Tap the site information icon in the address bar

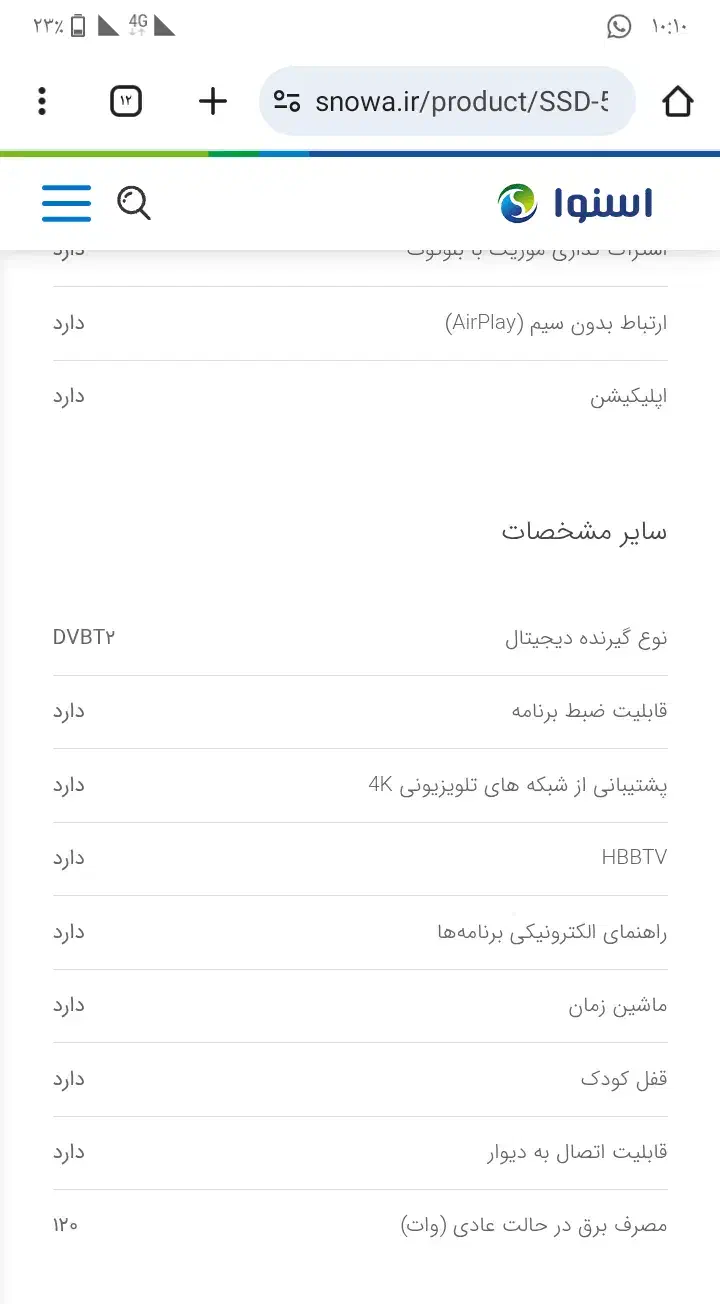pyautogui.click(x=290, y=101)
